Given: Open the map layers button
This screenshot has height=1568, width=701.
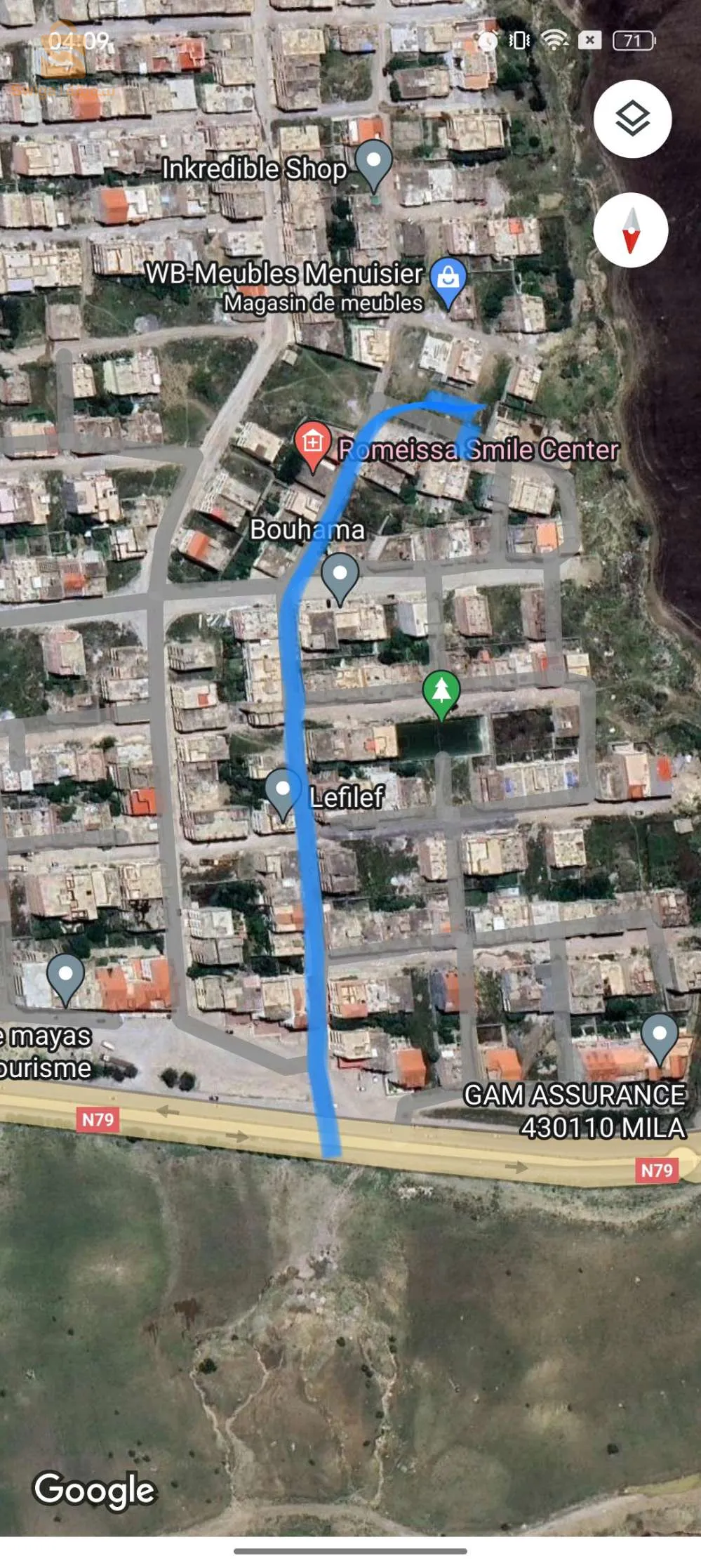Looking at the screenshot, I should click(x=632, y=119).
